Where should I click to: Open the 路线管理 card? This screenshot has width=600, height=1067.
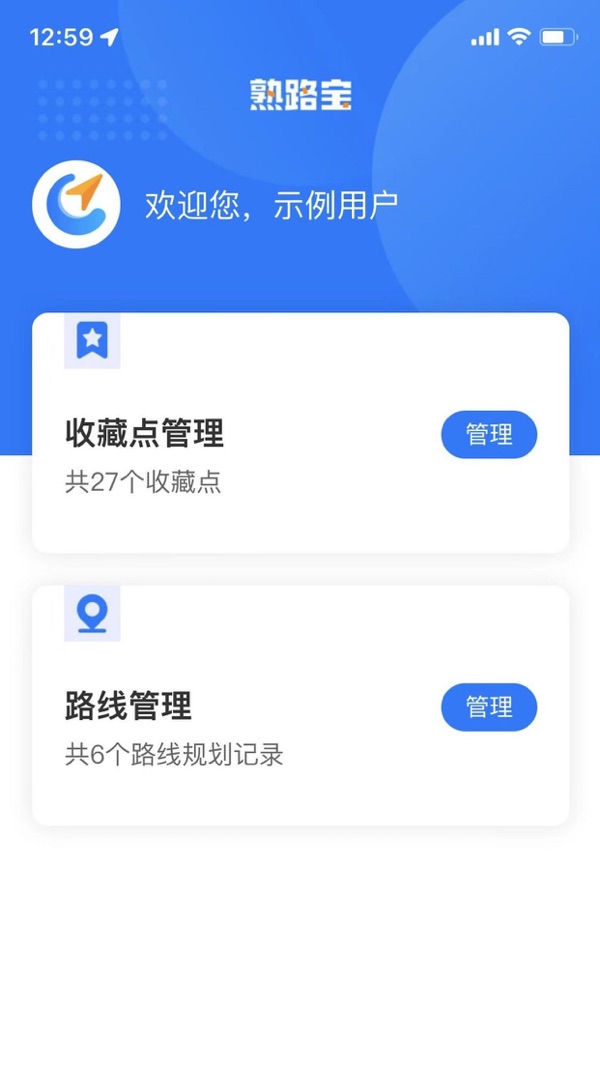[300, 706]
